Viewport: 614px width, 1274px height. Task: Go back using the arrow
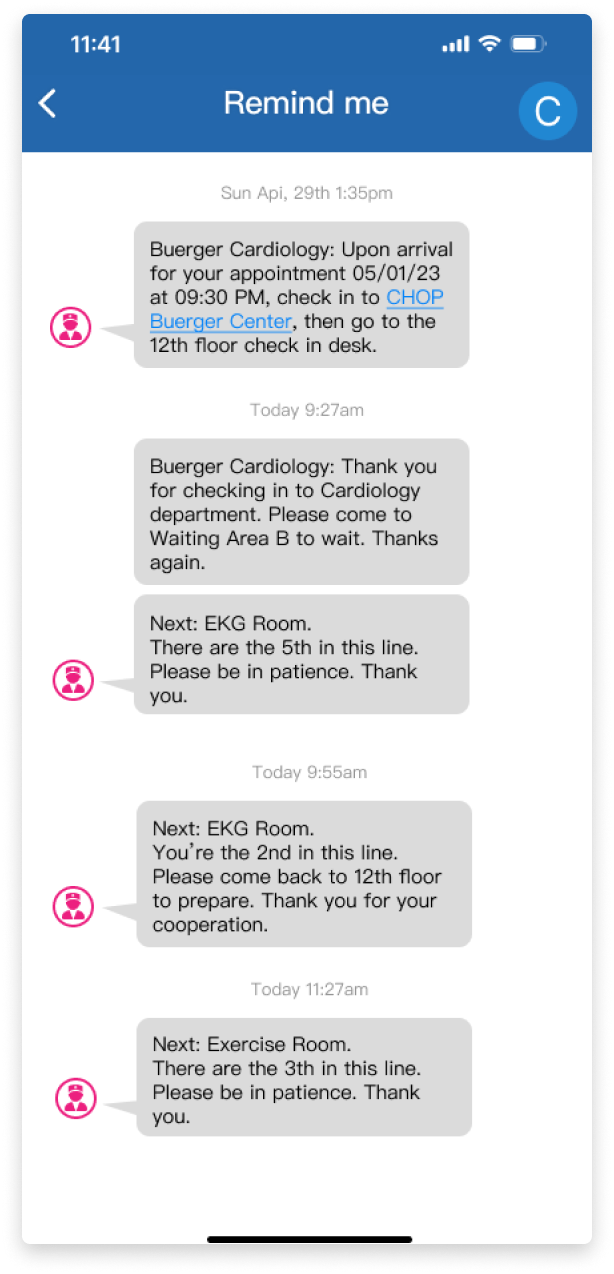[47, 103]
